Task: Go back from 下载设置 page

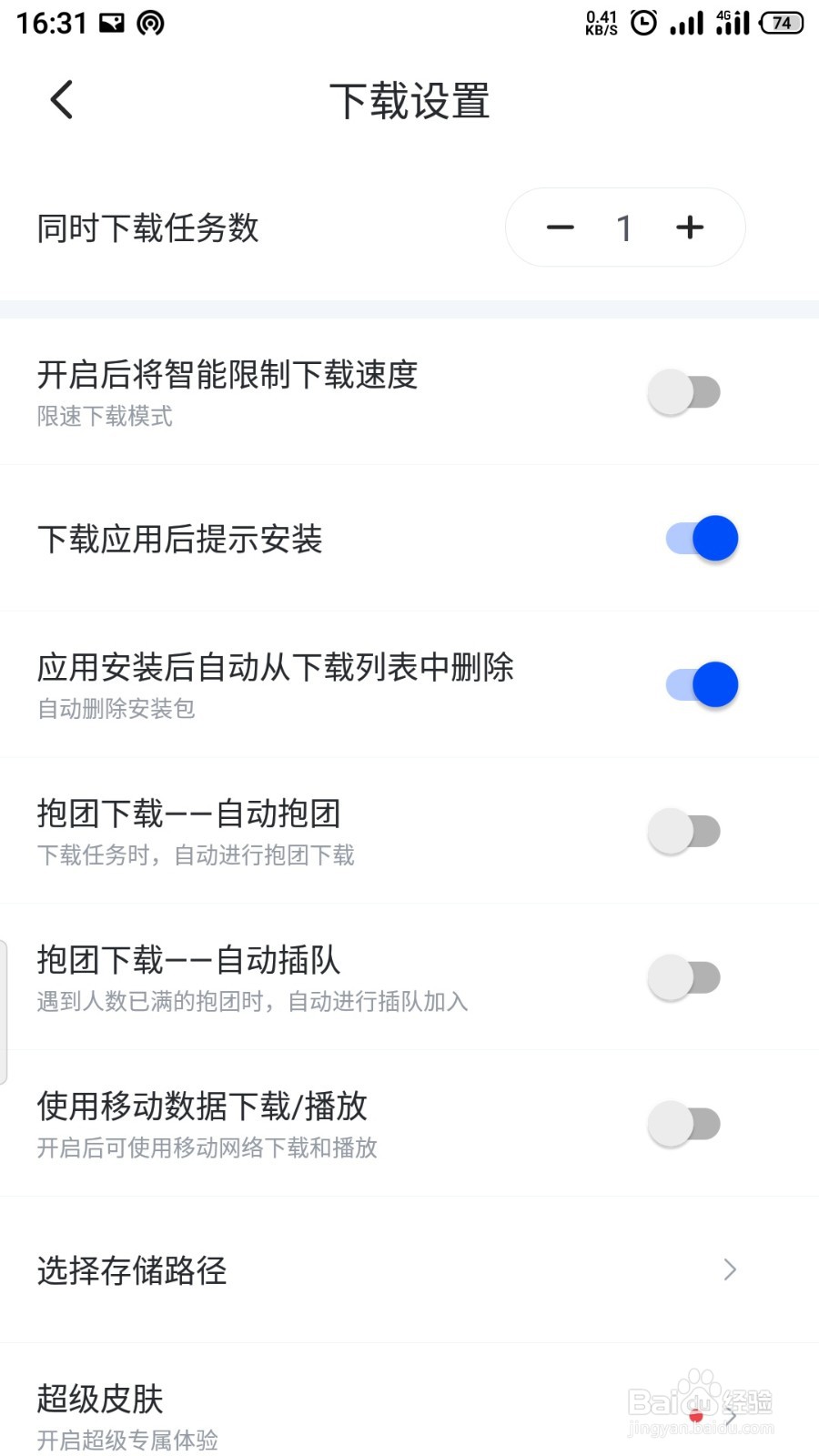Action: 61,100
